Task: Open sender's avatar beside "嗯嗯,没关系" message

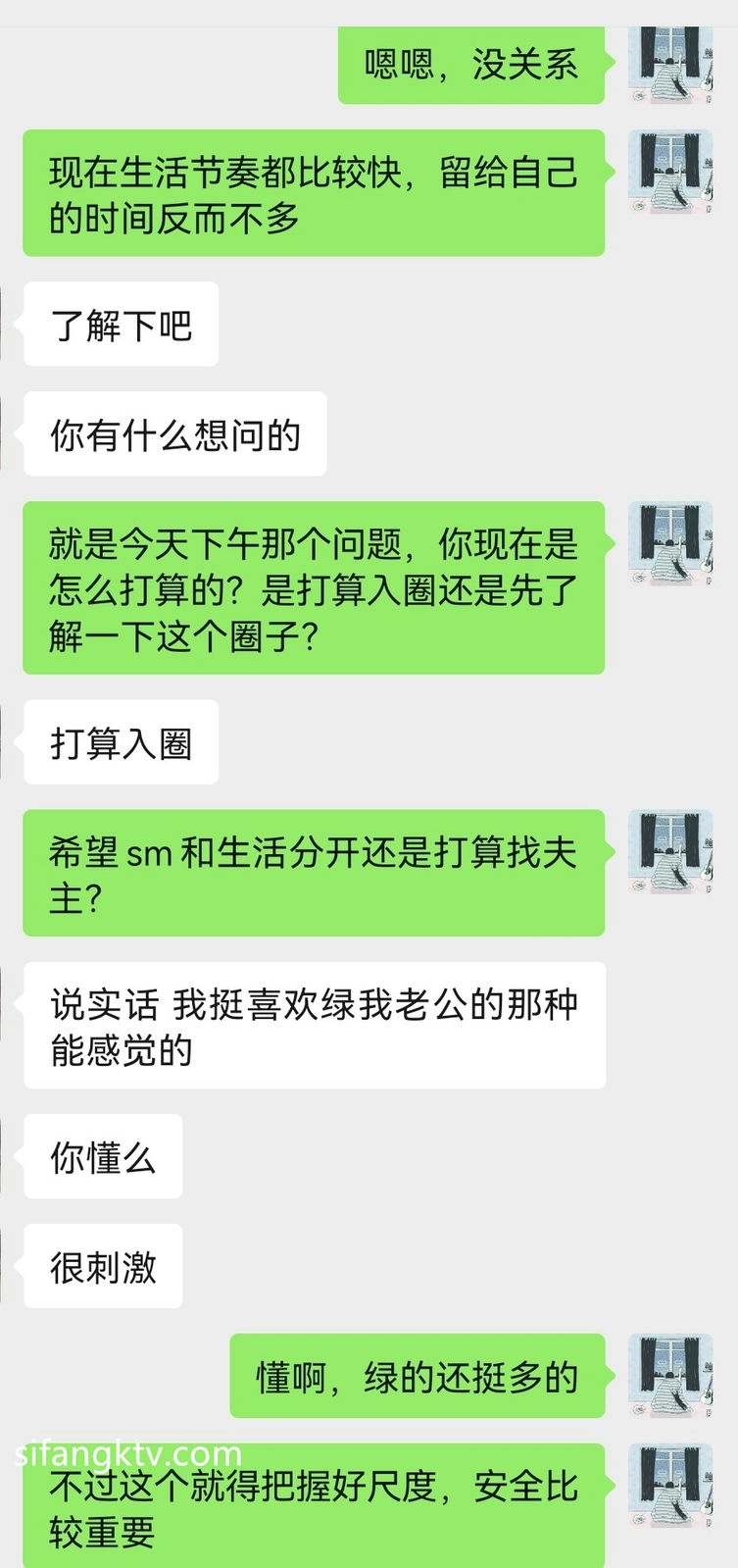Action: (x=670, y=65)
